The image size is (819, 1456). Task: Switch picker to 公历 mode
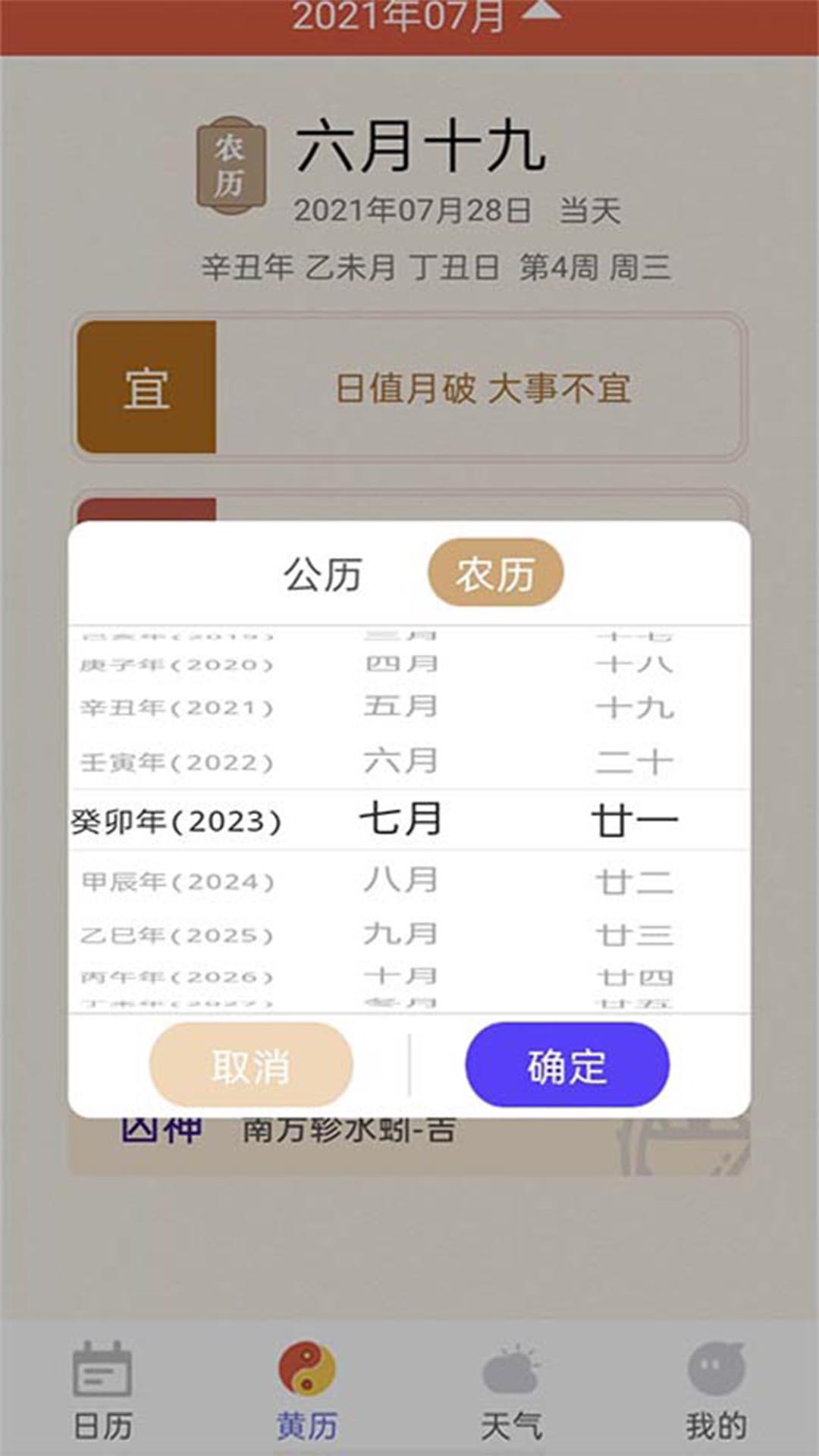pos(323,574)
